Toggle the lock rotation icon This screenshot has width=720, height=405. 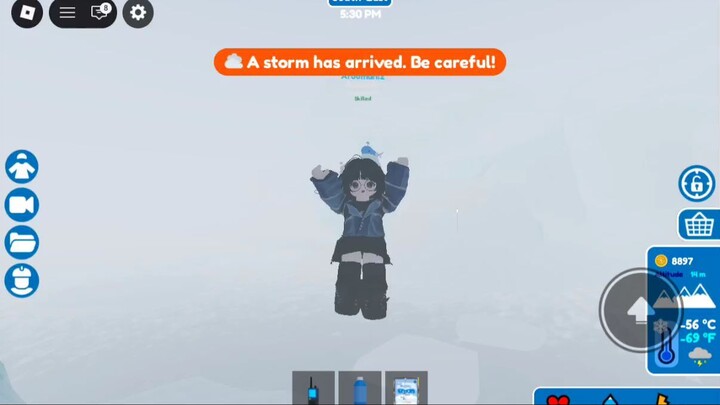click(x=697, y=184)
